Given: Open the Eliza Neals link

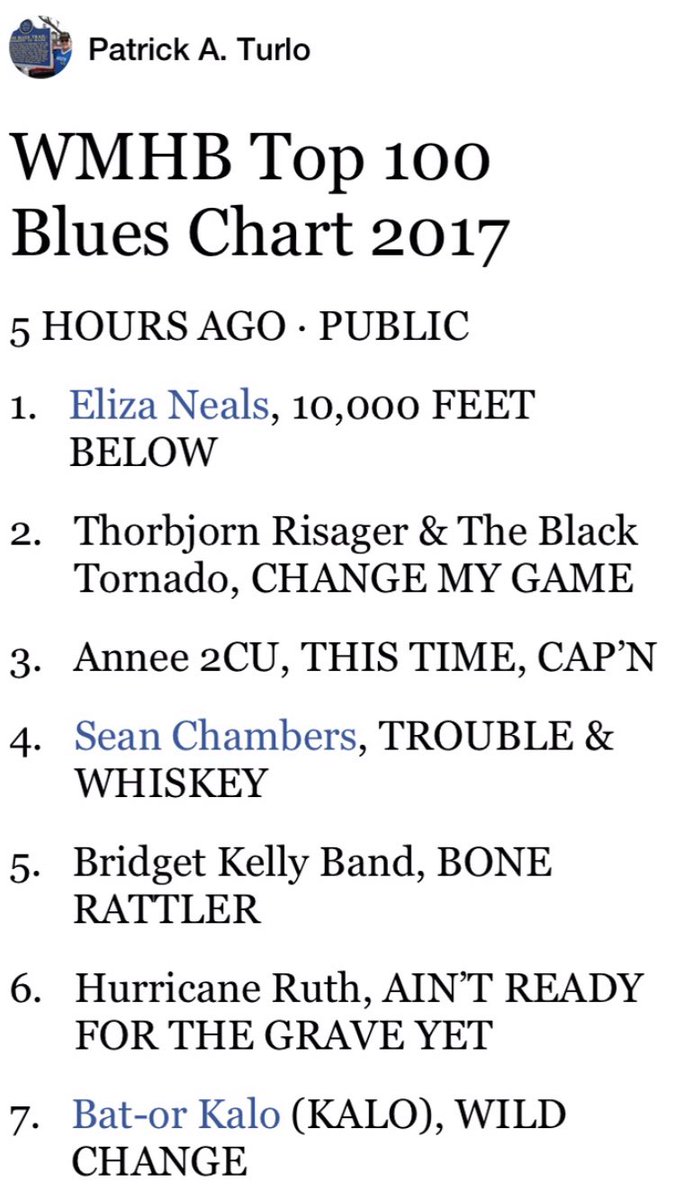Looking at the screenshot, I should [168, 406].
